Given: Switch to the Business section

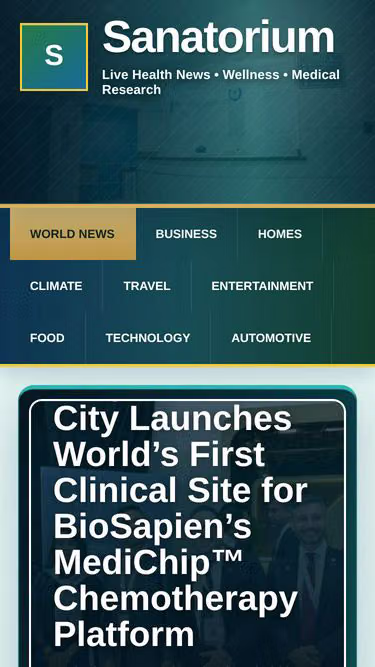Looking at the screenshot, I should pos(186,234).
